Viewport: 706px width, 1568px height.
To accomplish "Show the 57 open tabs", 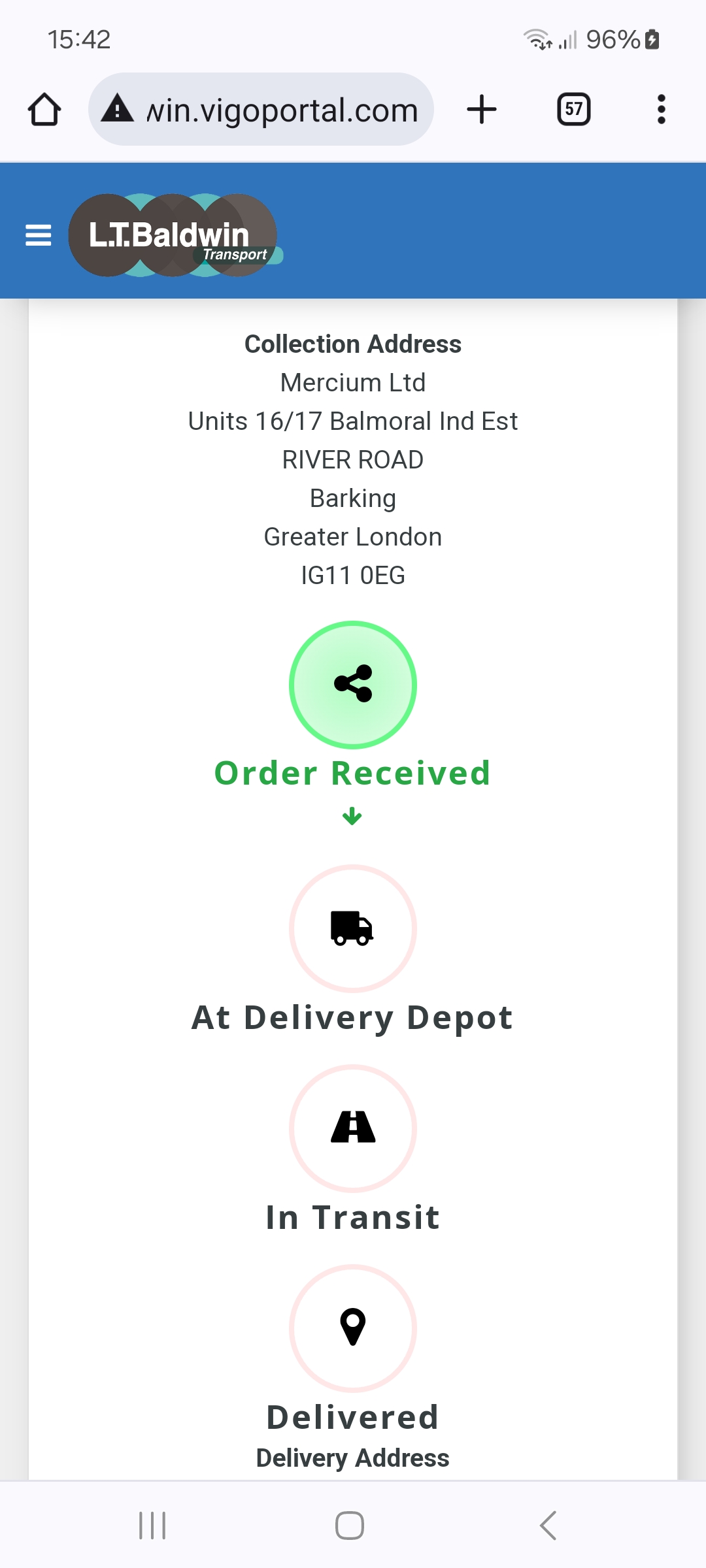I will (574, 109).
